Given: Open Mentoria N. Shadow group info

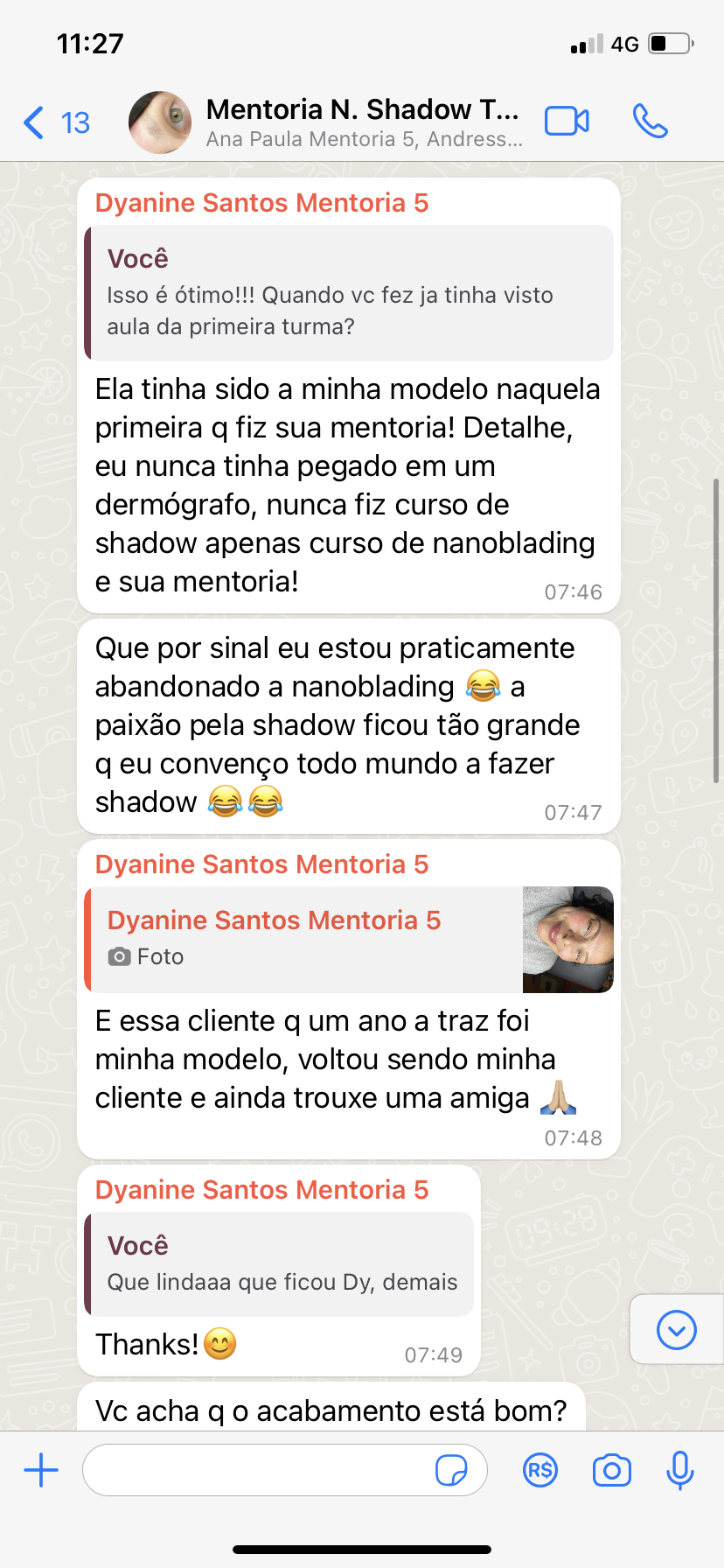Looking at the screenshot, I should pos(362,122).
